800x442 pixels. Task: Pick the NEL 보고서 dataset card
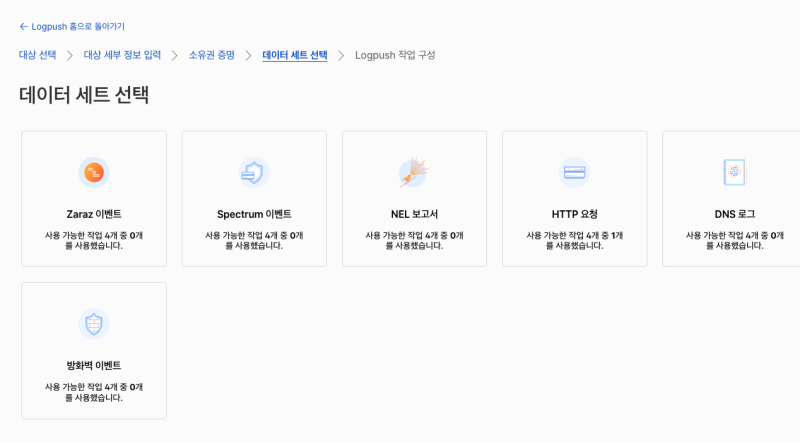tap(414, 199)
